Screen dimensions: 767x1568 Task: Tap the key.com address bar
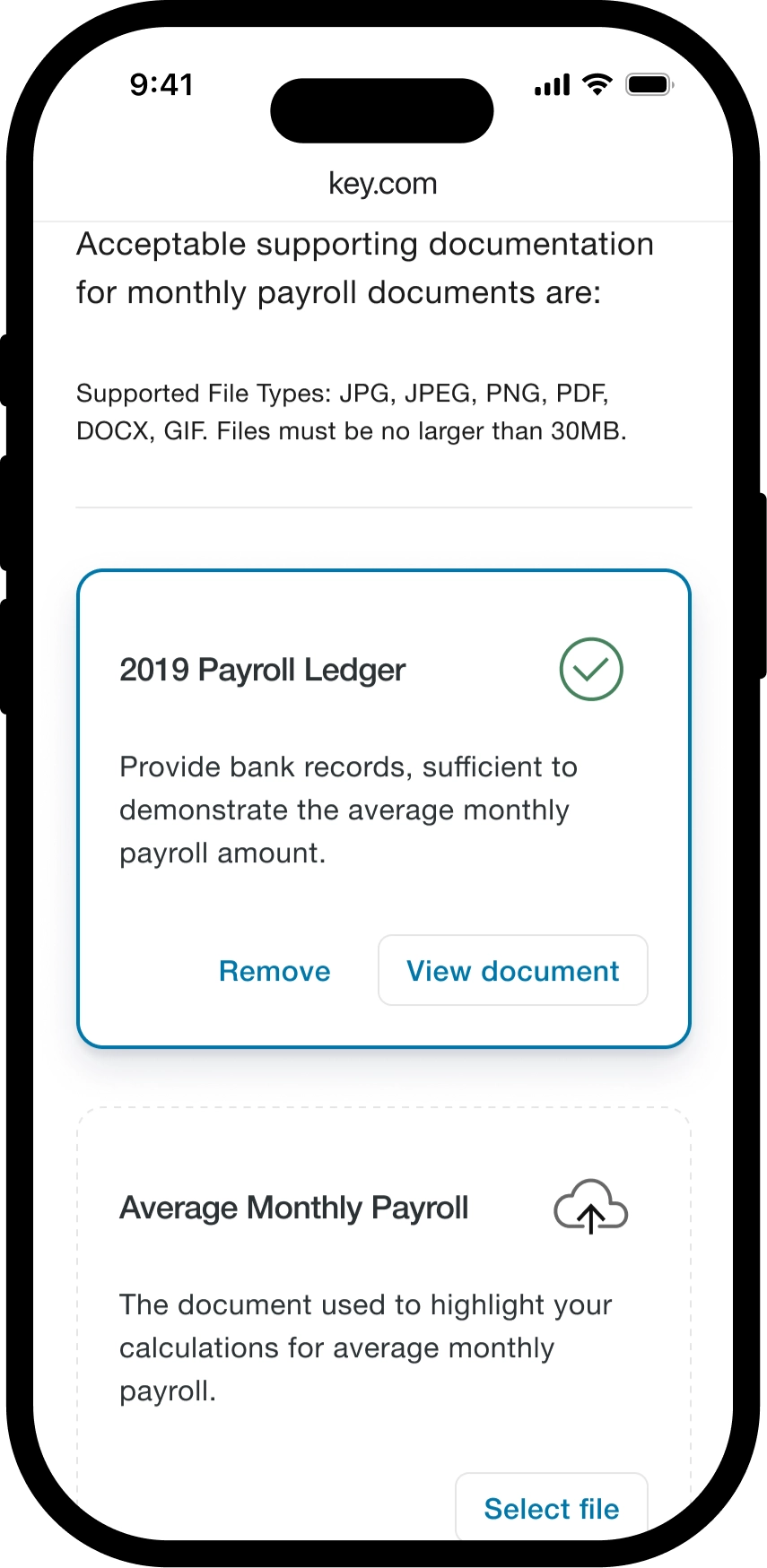[383, 184]
